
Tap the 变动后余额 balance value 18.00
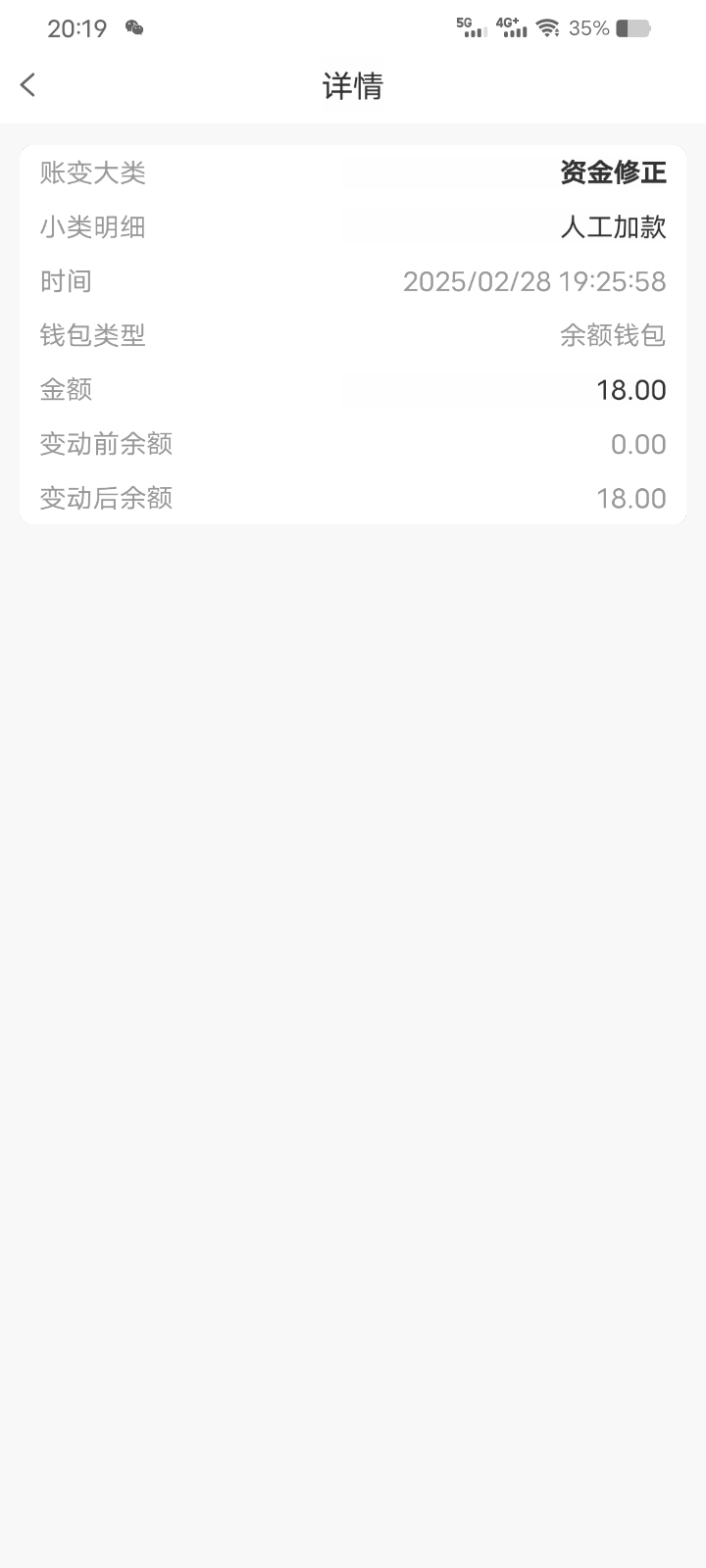pyautogui.click(x=632, y=497)
